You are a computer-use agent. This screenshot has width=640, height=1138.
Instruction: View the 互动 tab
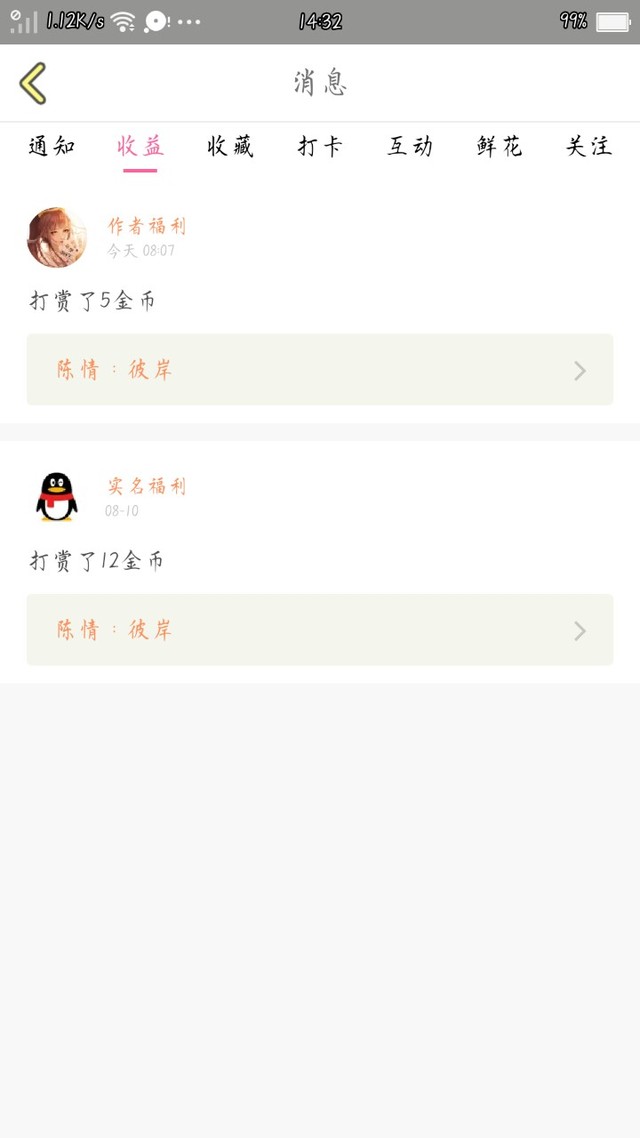[x=410, y=146]
